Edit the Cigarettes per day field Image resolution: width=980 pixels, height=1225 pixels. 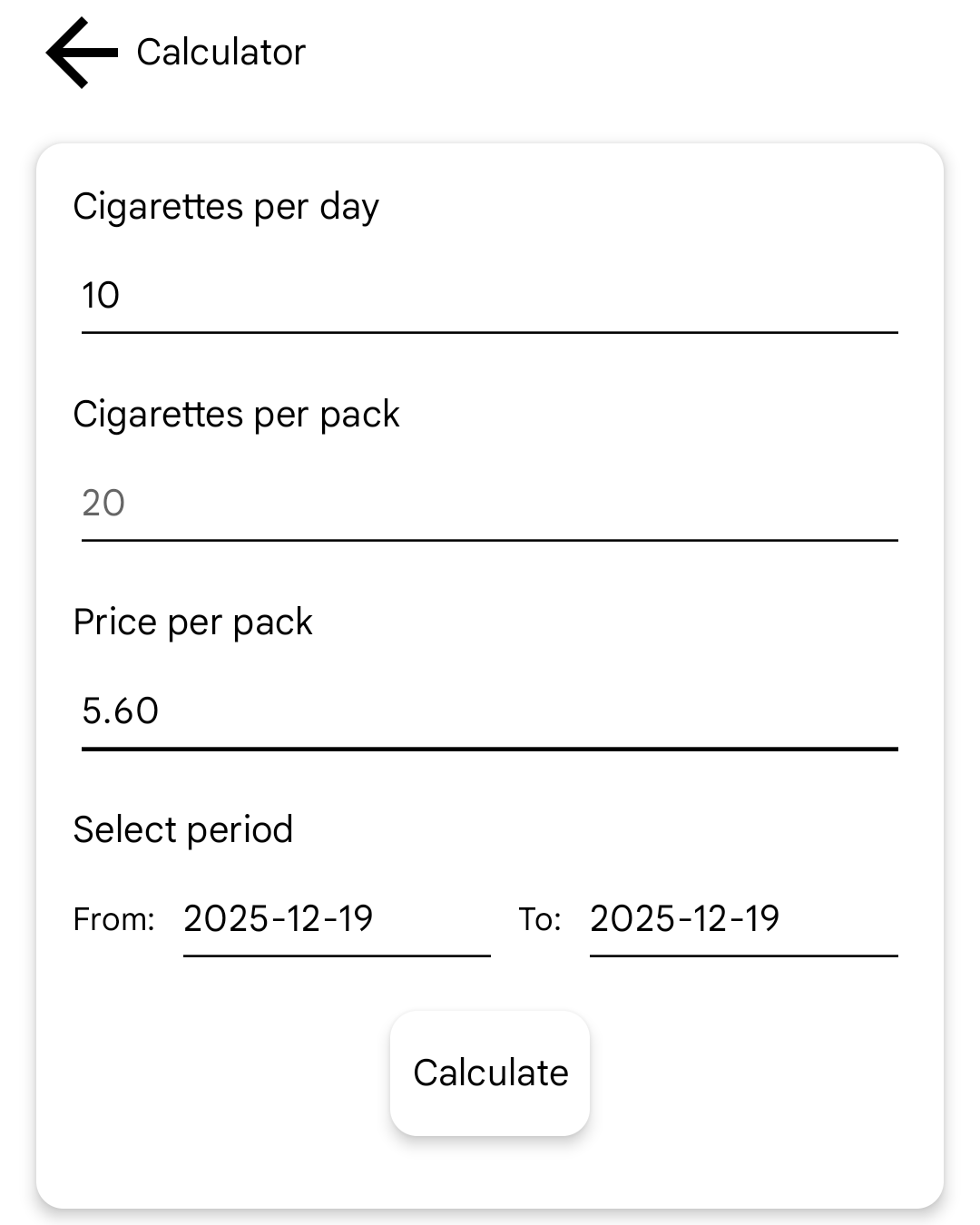click(490, 296)
